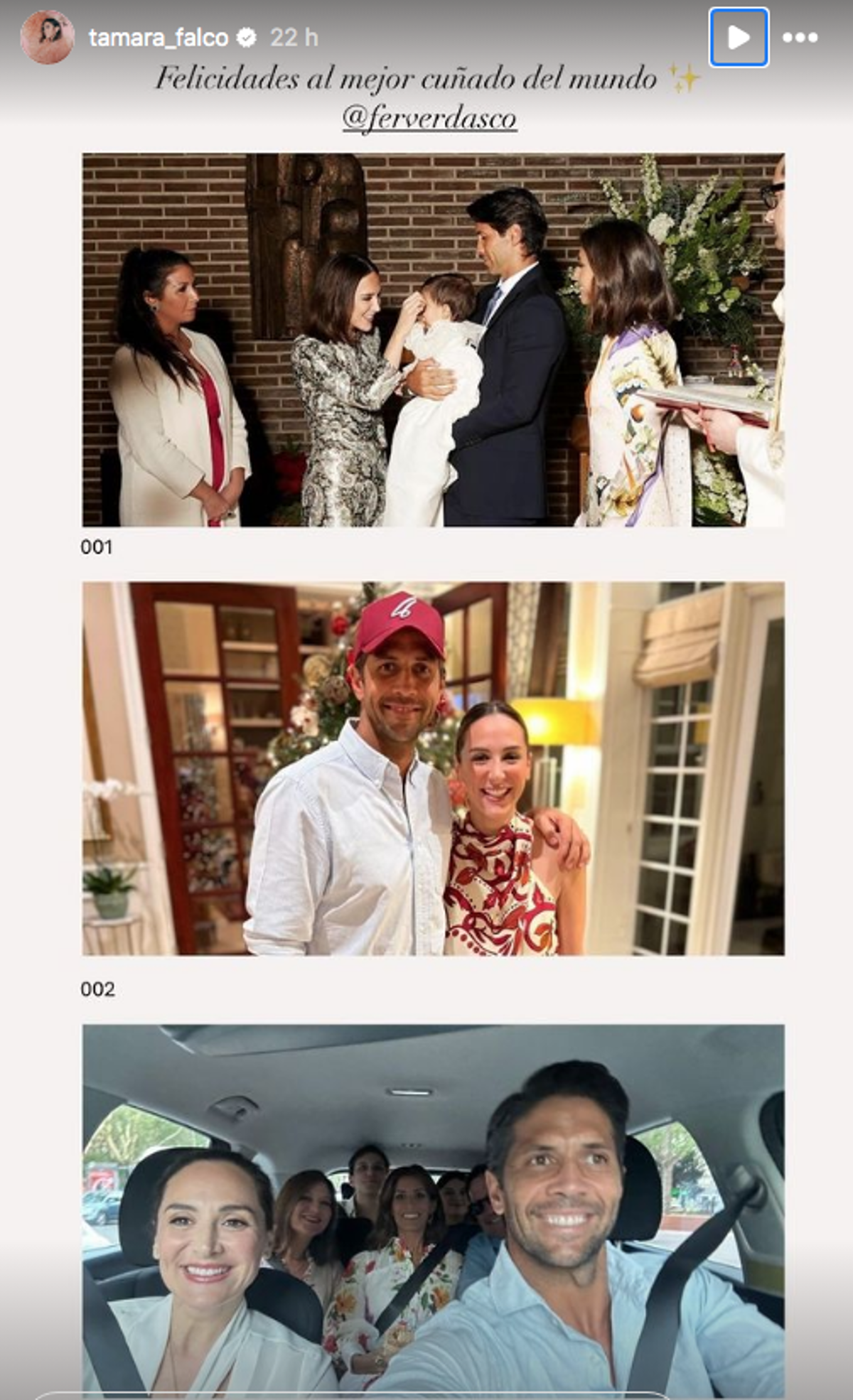Open the three-dot options menu
The height and width of the screenshot is (1400, 853).
pos(800,38)
